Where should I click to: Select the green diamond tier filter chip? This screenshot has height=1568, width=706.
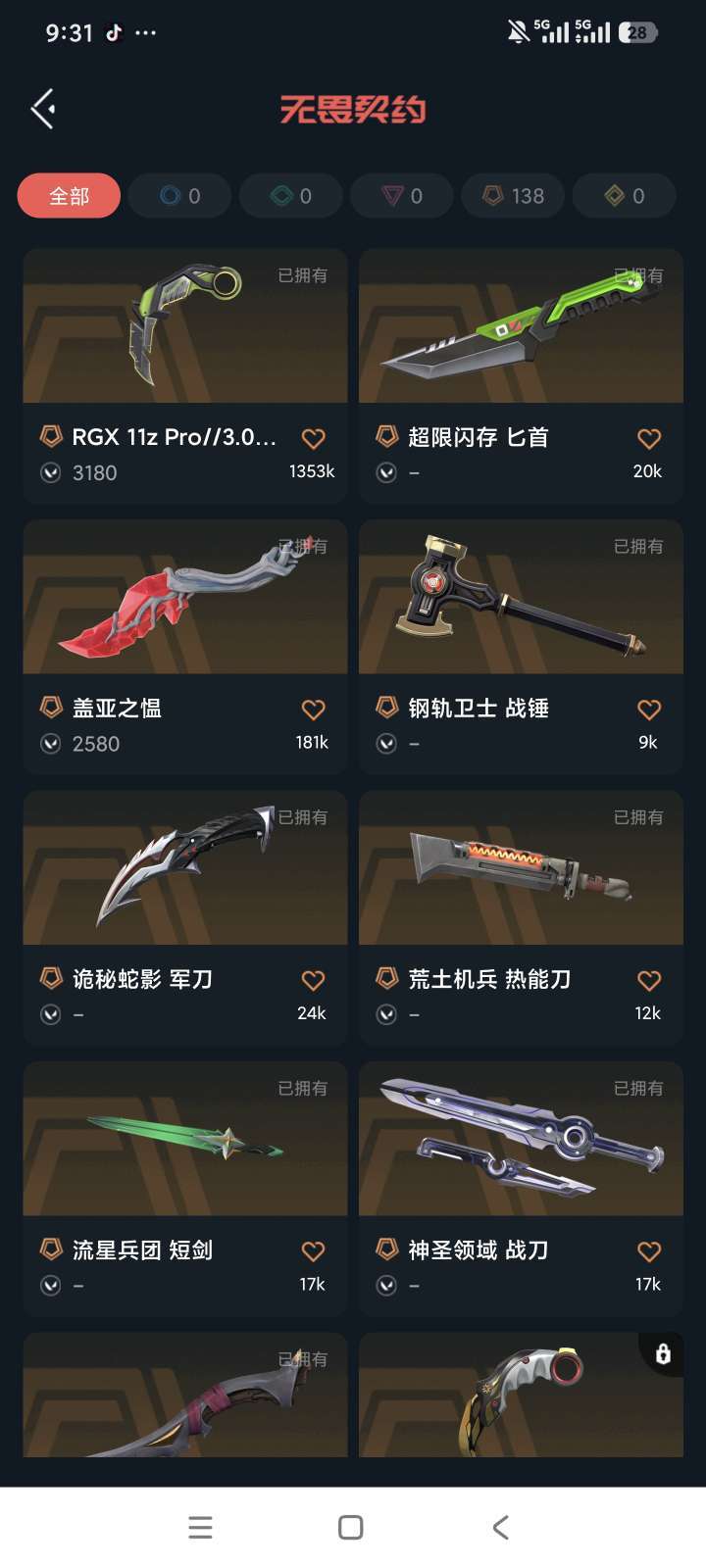[x=291, y=196]
